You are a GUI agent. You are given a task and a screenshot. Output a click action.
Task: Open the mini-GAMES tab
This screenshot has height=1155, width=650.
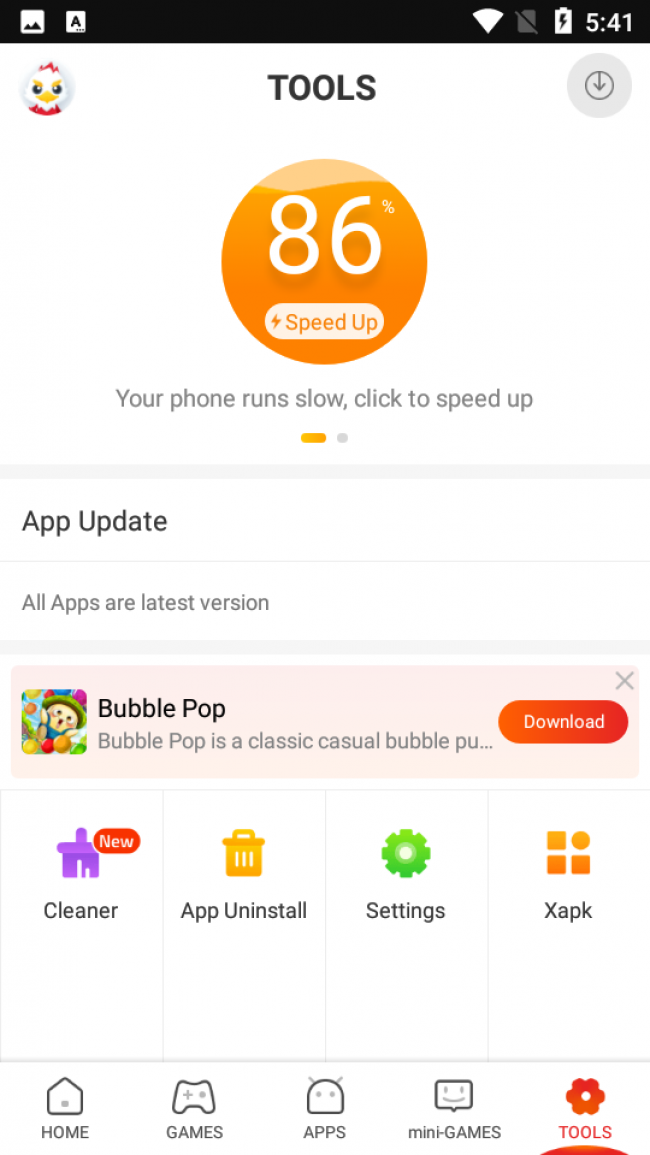point(455,1110)
